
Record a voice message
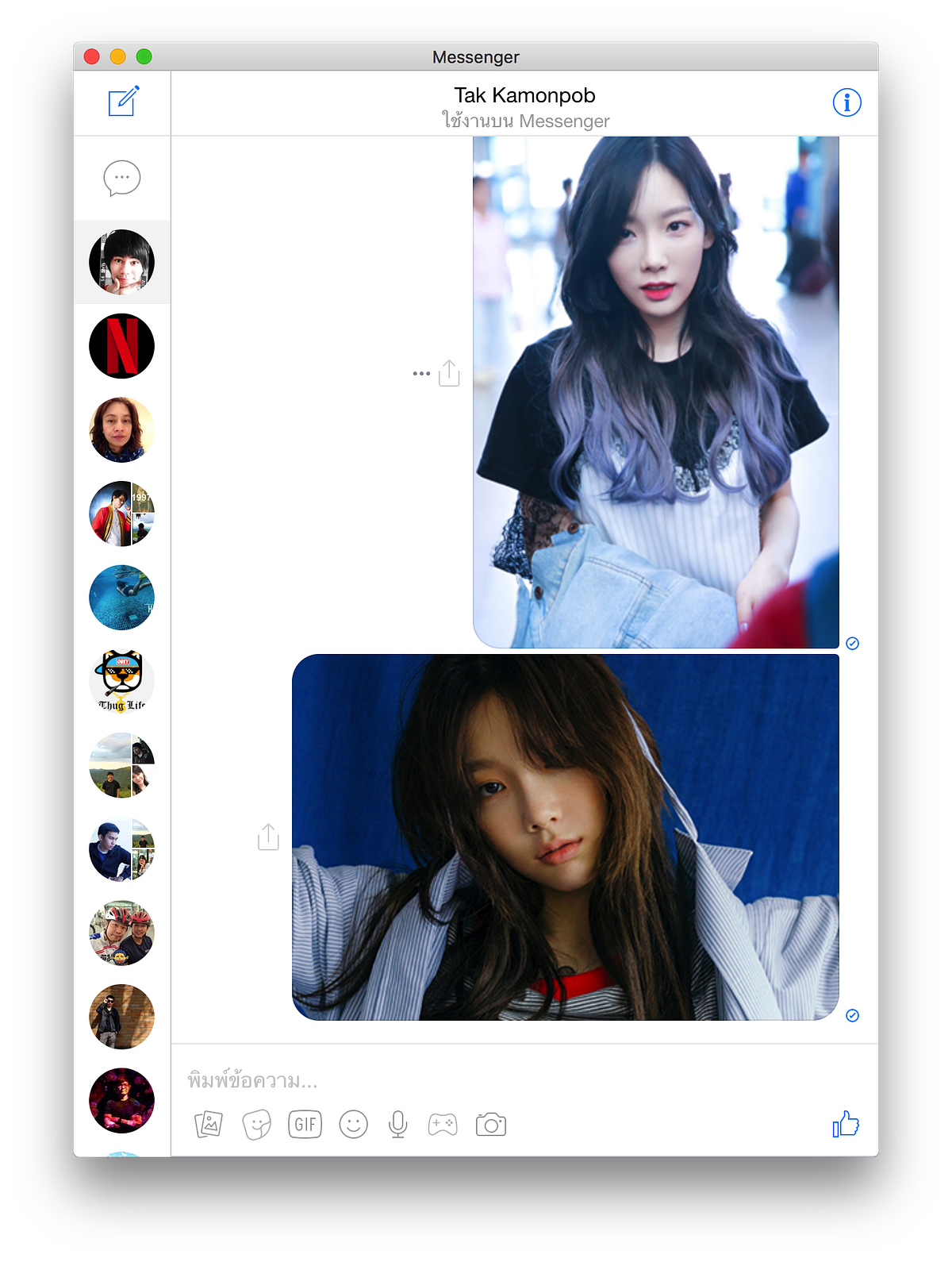(x=398, y=1124)
